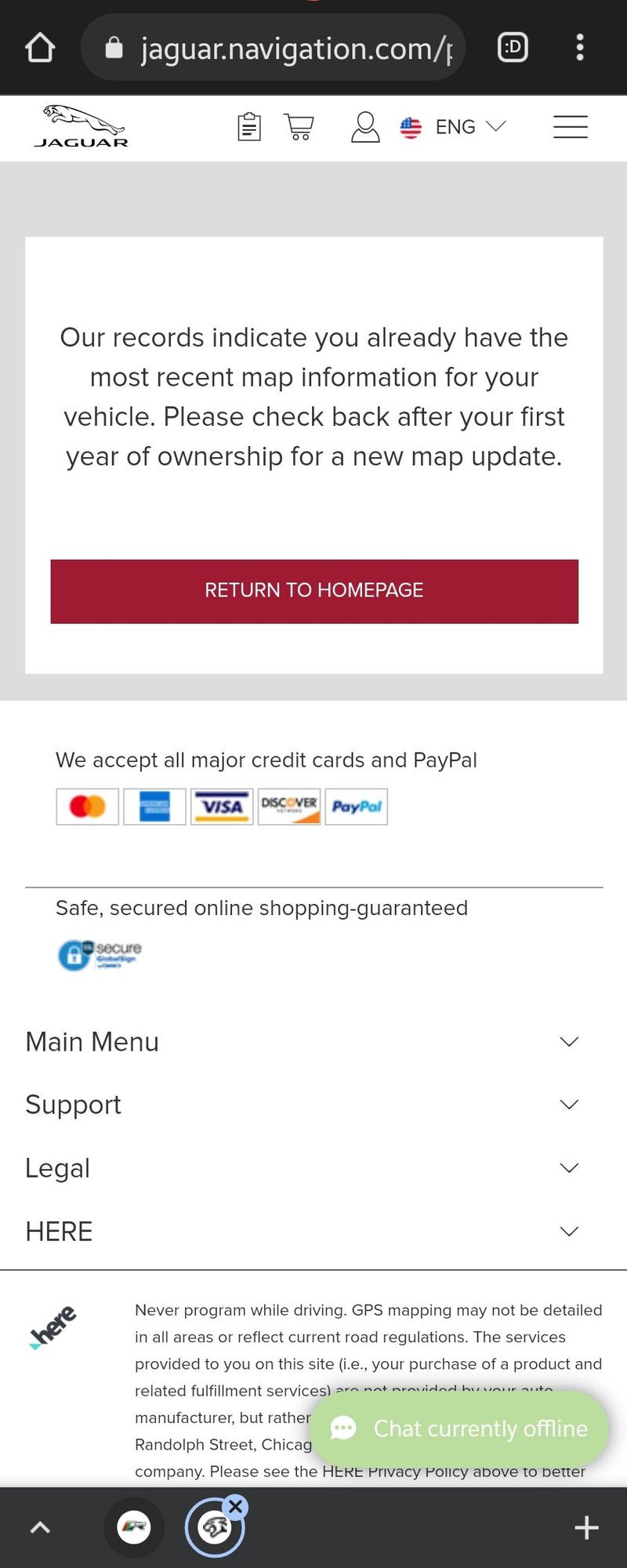This screenshot has height=1568, width=627.
Task: Open the orders clipboard icon
Action: [x=249, y=126]
